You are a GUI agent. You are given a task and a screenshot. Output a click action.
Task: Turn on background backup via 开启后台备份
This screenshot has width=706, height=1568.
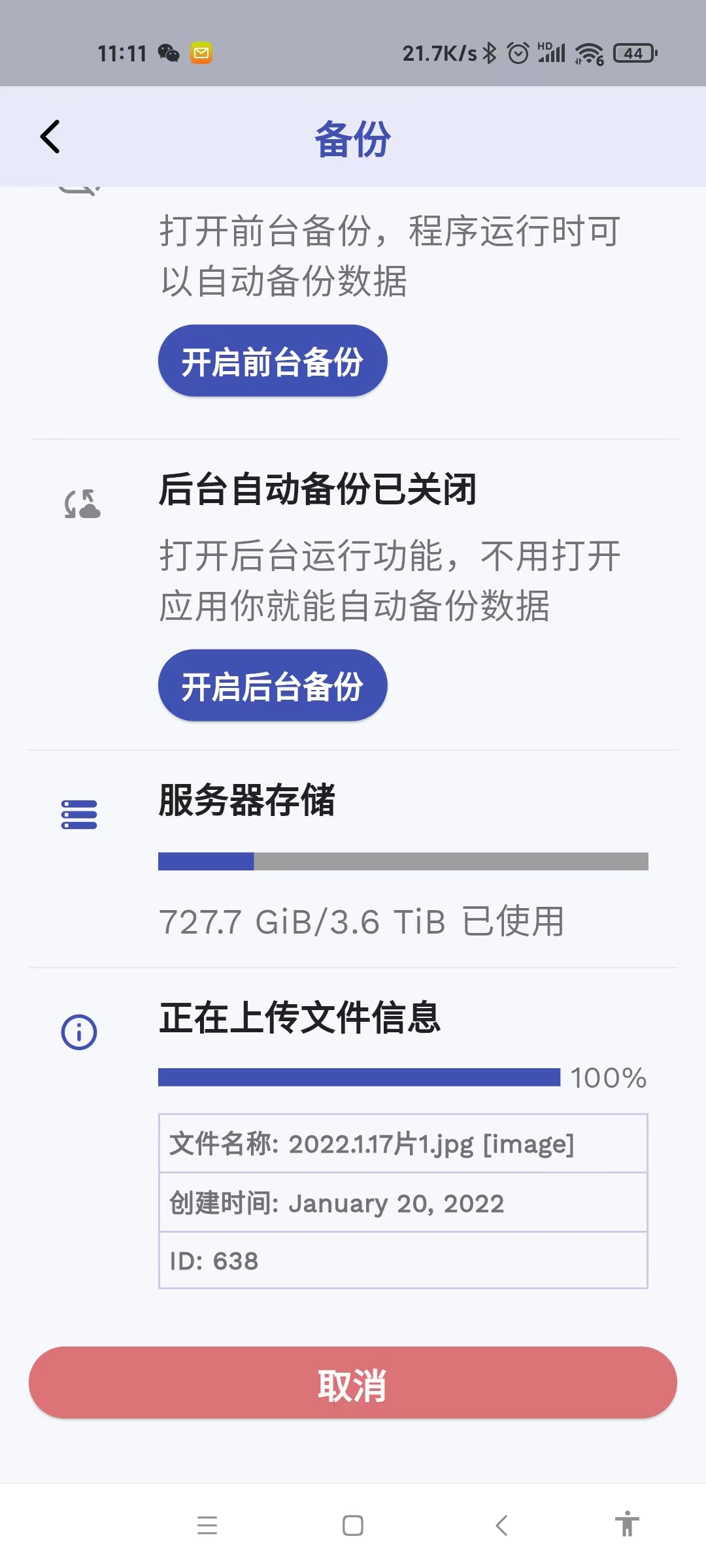pos(273,685)
